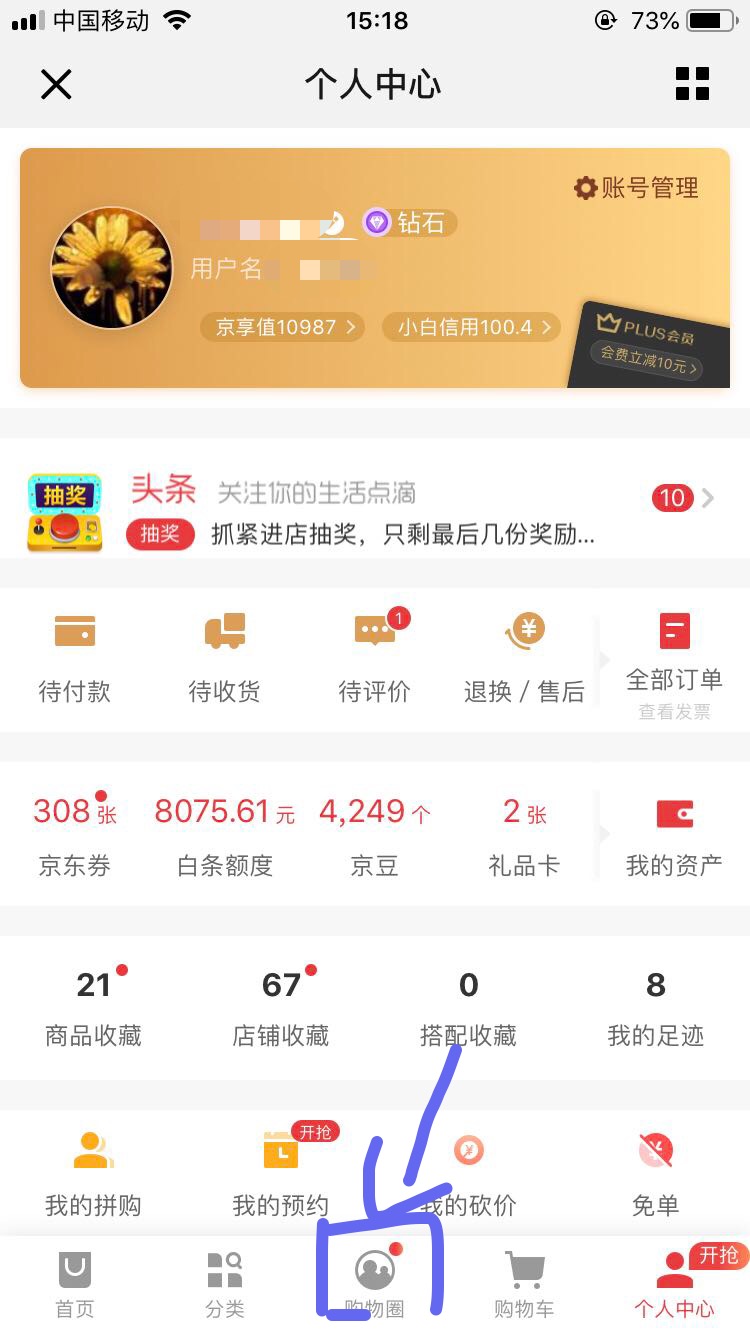Switch to the 购物圈 tab
Screen dimensions: 750x1334
coord(375,1284)
